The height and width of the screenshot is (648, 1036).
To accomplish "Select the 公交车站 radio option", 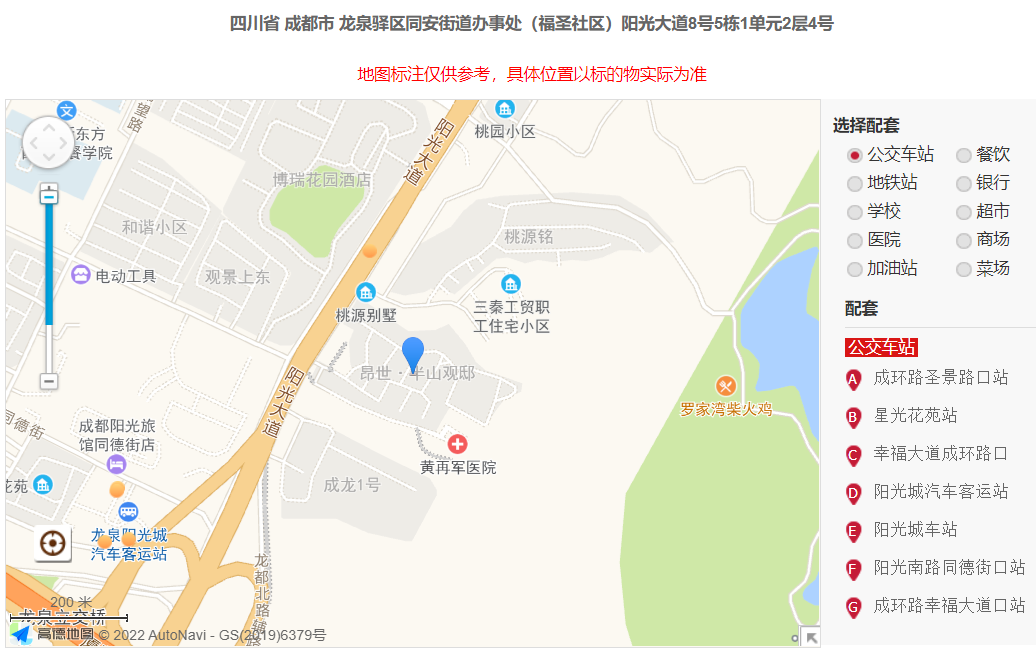I will (855, 155).
